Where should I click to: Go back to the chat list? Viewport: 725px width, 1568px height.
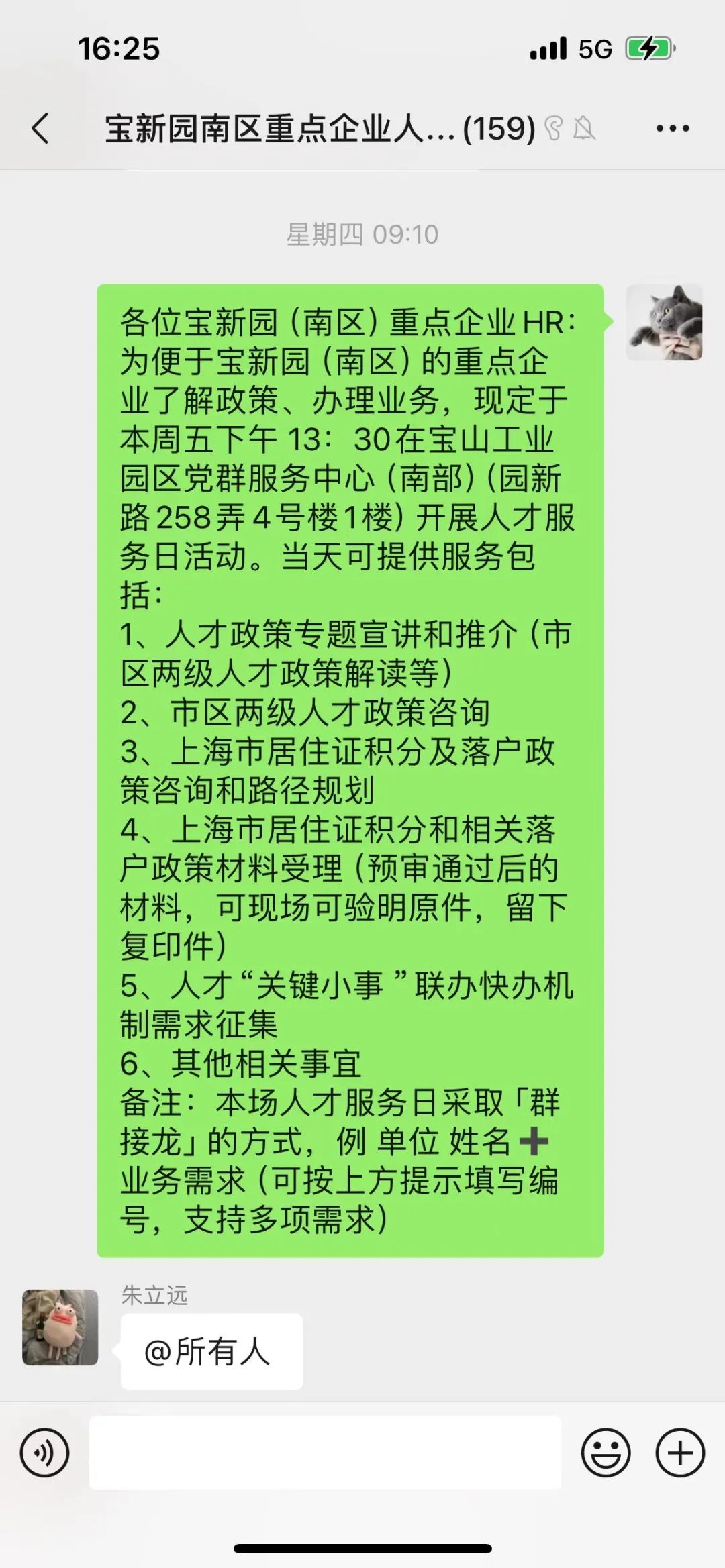(x=40, y=128)
